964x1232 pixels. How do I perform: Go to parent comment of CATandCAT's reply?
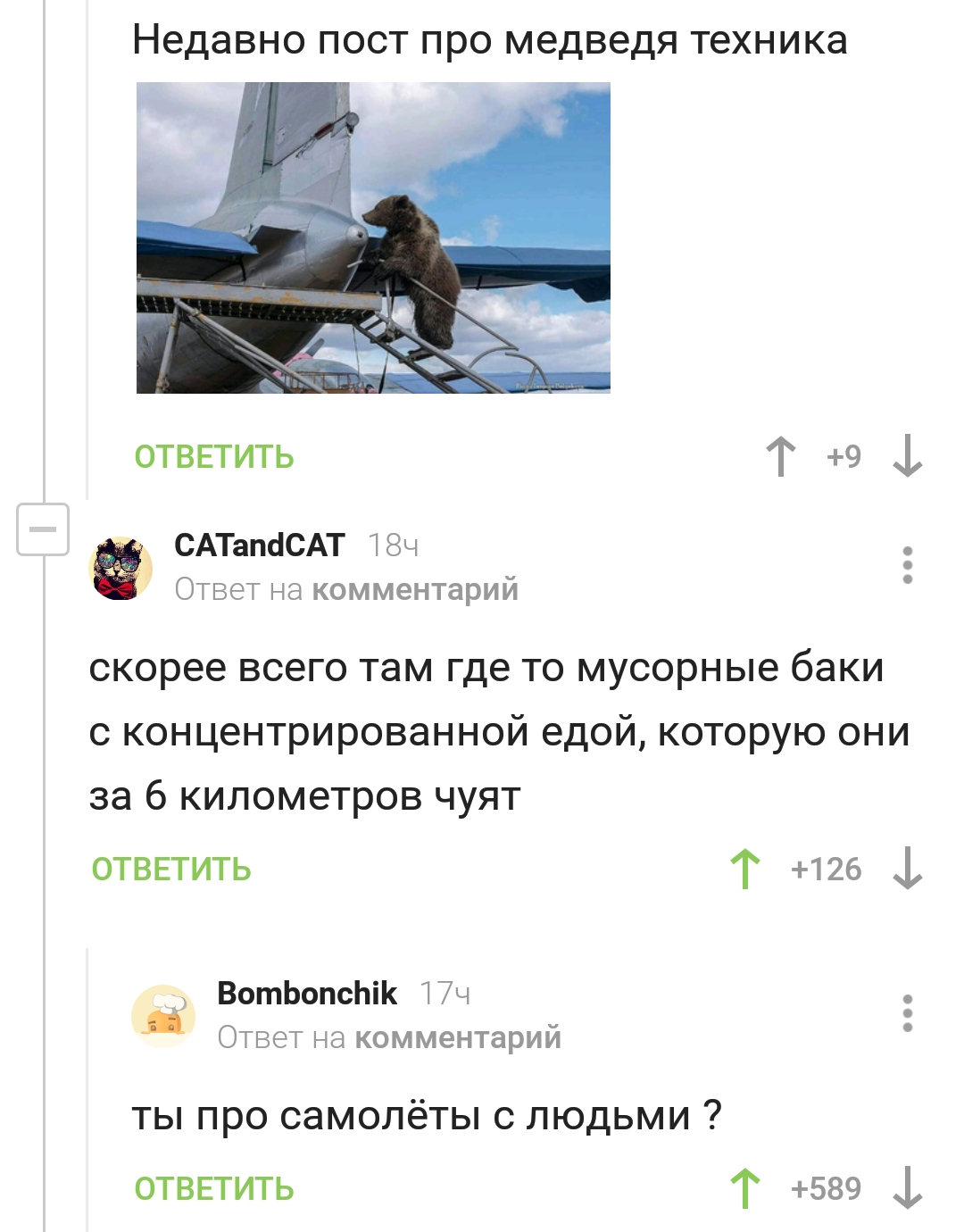pyautogui.click(x=415, y=590)
